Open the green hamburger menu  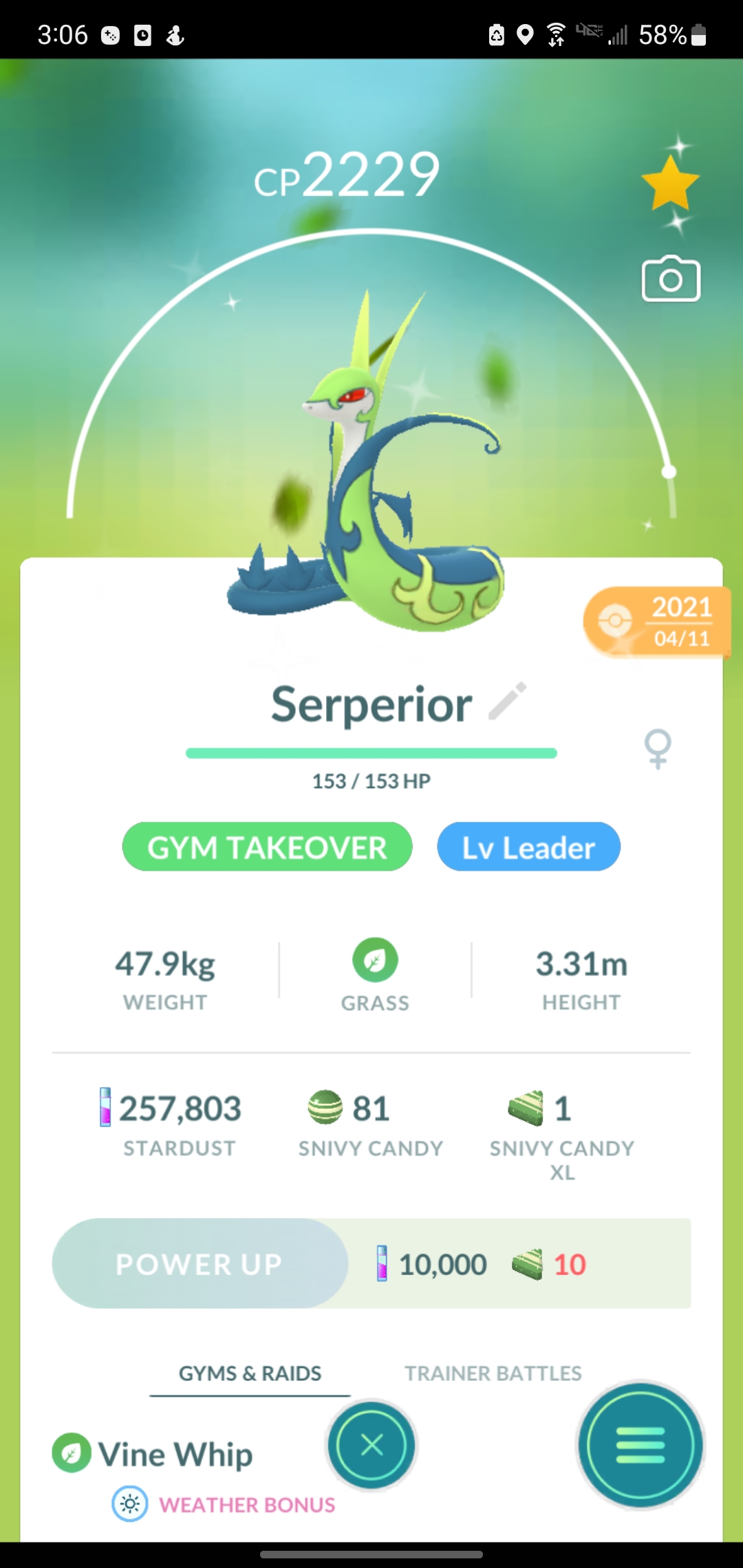[640, 1445]
